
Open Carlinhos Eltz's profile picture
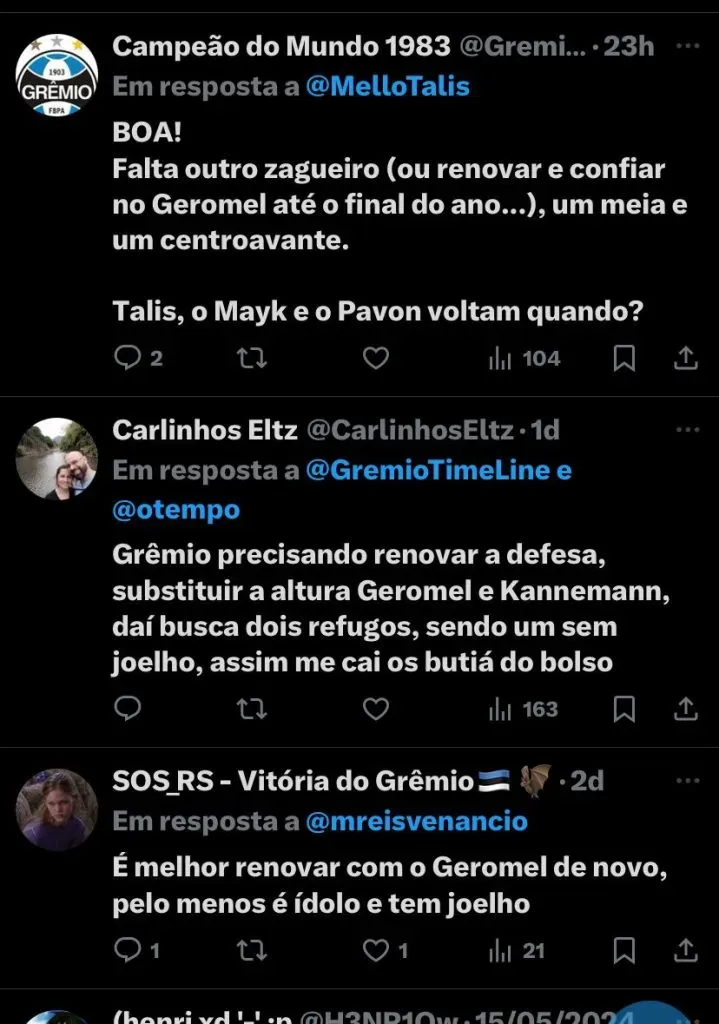[x=57, y=458]
